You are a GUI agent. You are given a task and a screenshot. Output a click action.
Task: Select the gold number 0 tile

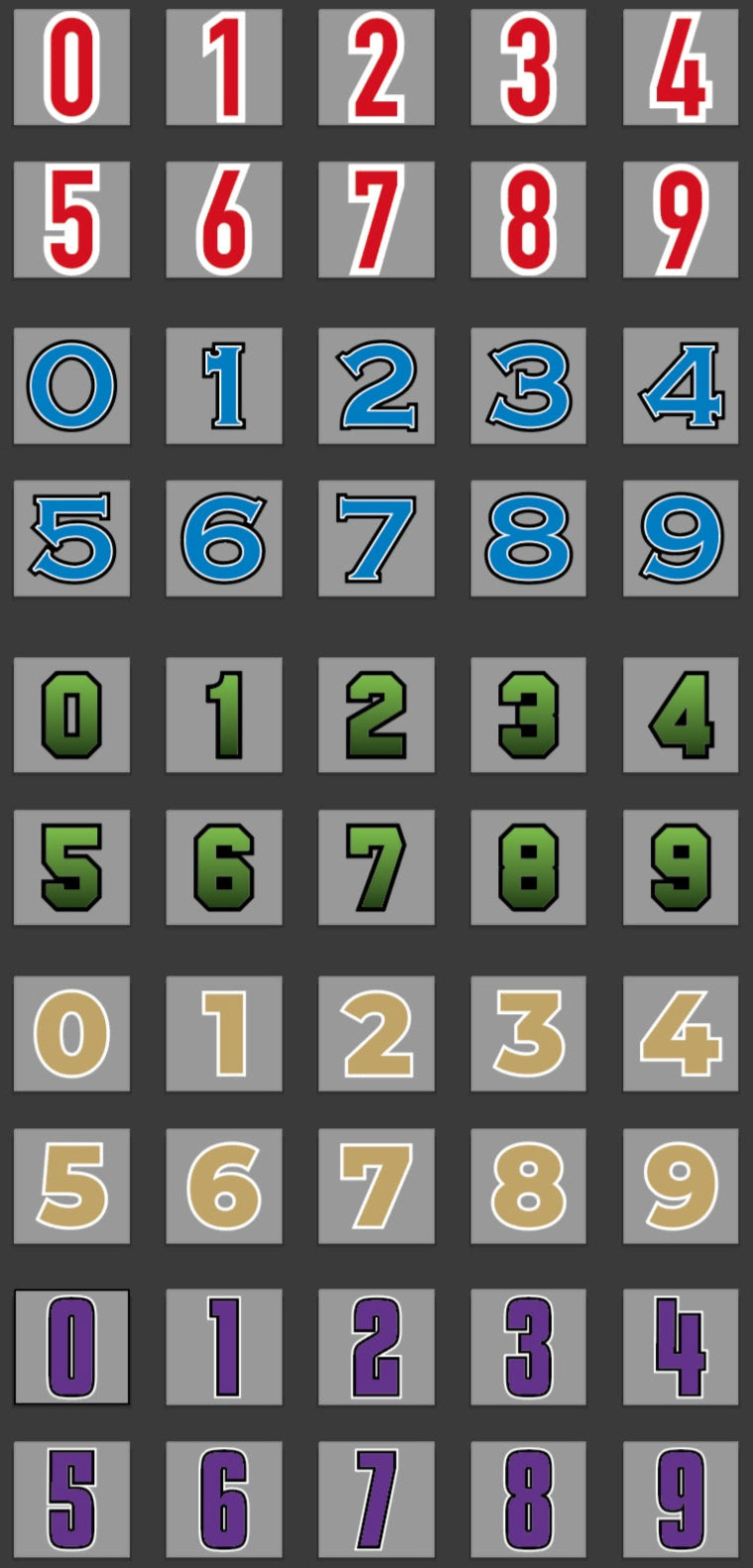71,1034
